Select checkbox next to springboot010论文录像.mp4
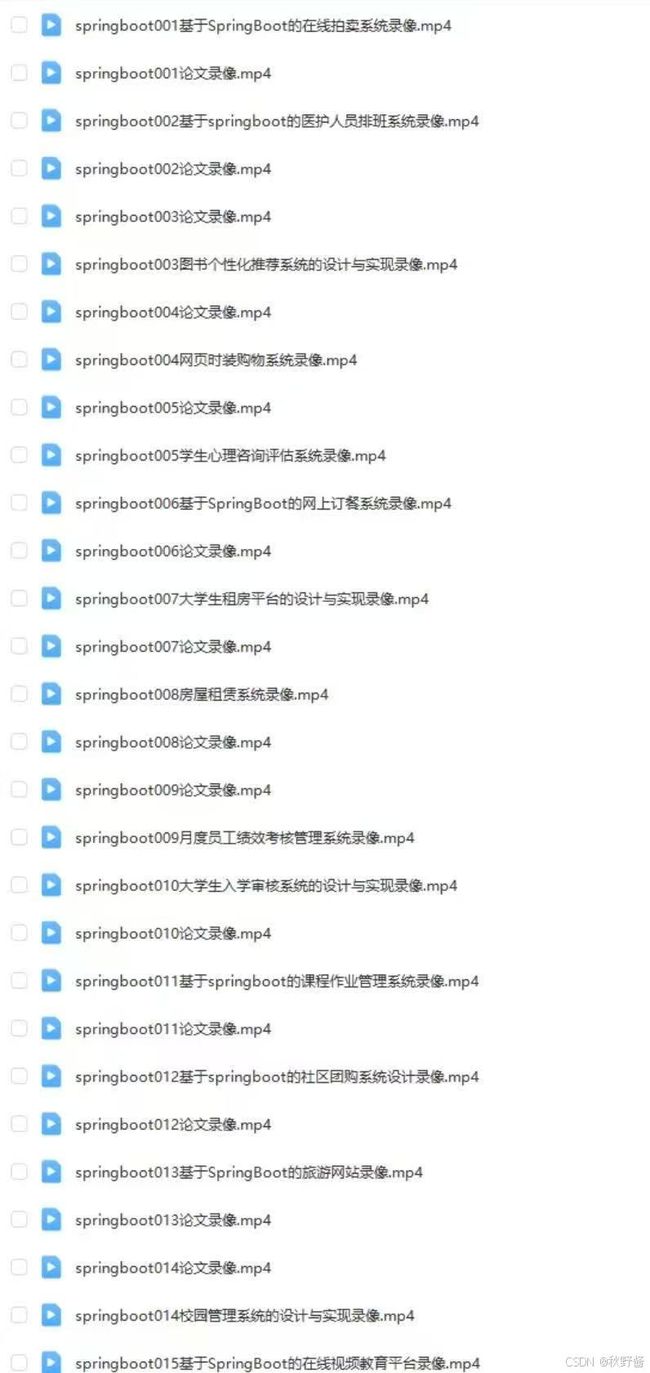This screenshot has height=1373, width=650. [x=19, y=932]
